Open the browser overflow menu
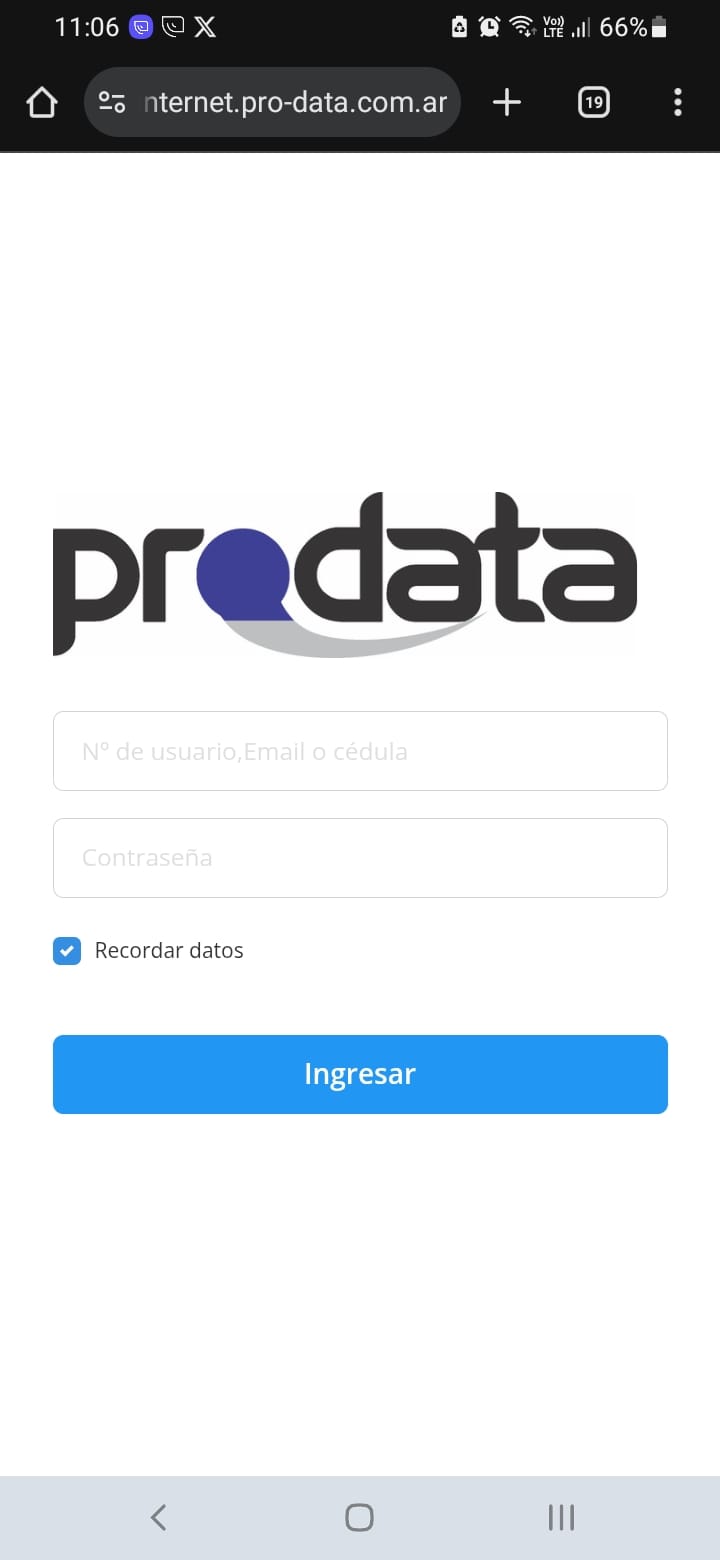Viewport: 720px width, 1560px height. pyautogui.click(x=678, y=102)
